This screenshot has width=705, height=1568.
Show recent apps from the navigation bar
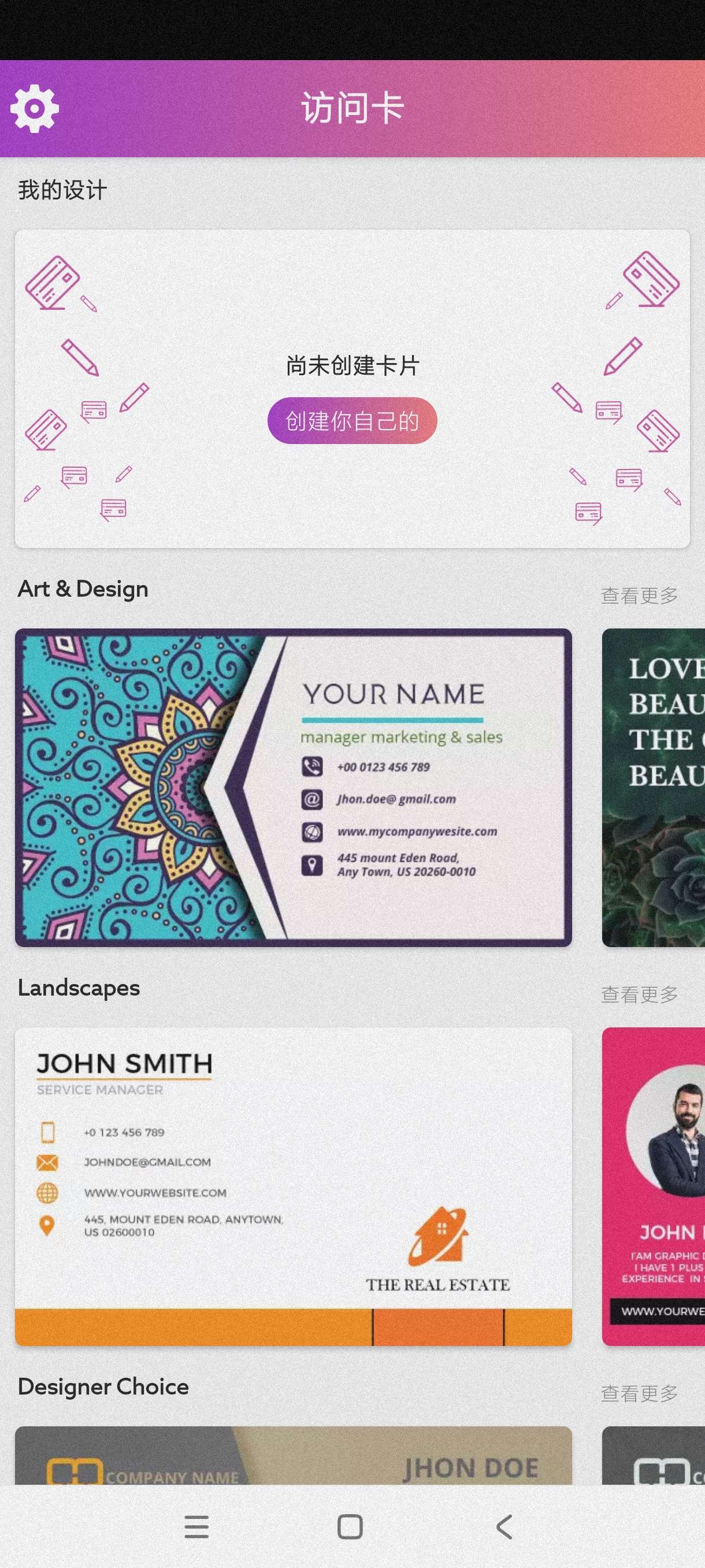pyautogui.click(x=196, y=1526)
